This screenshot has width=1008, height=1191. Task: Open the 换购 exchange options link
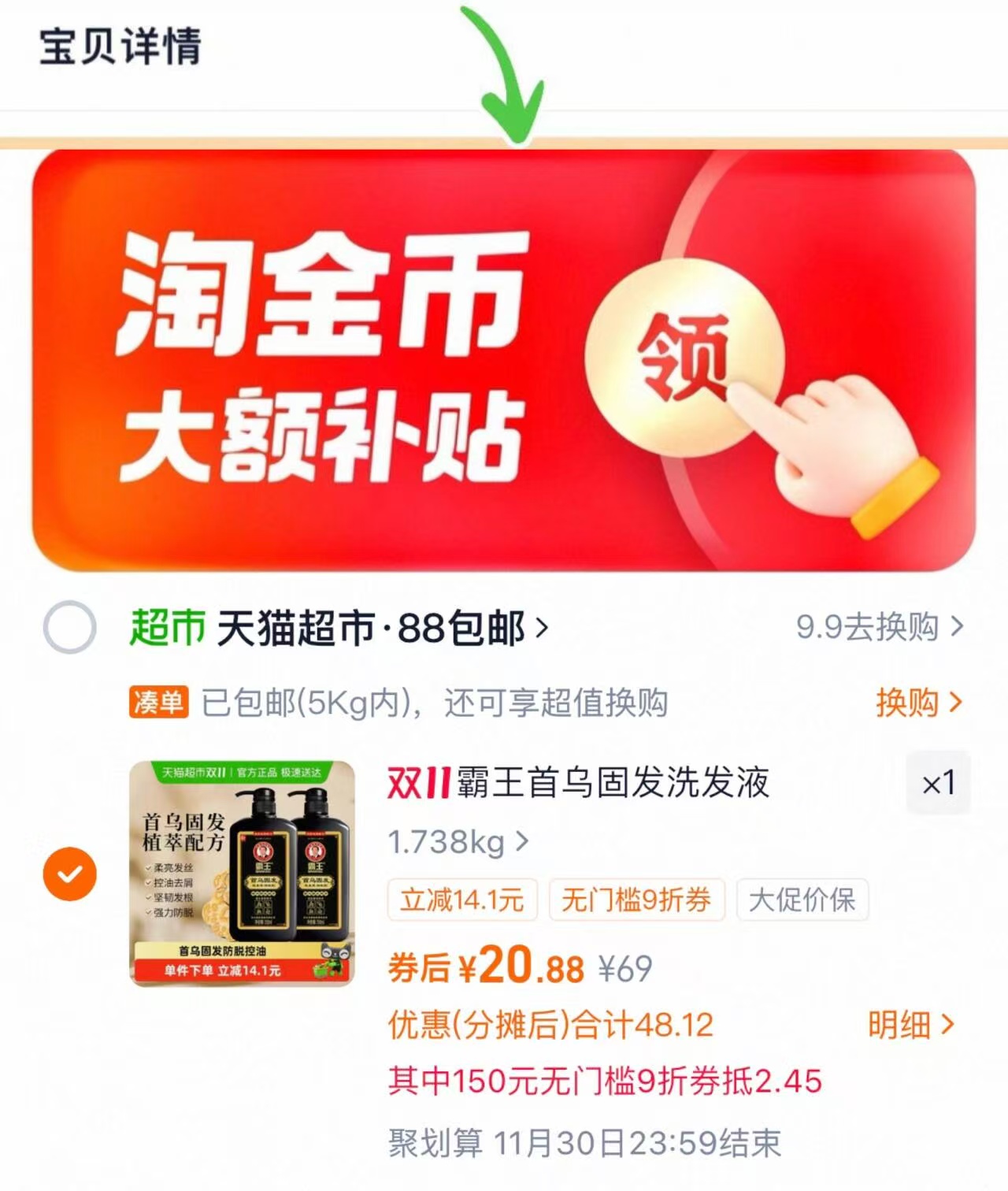point(914,703)
